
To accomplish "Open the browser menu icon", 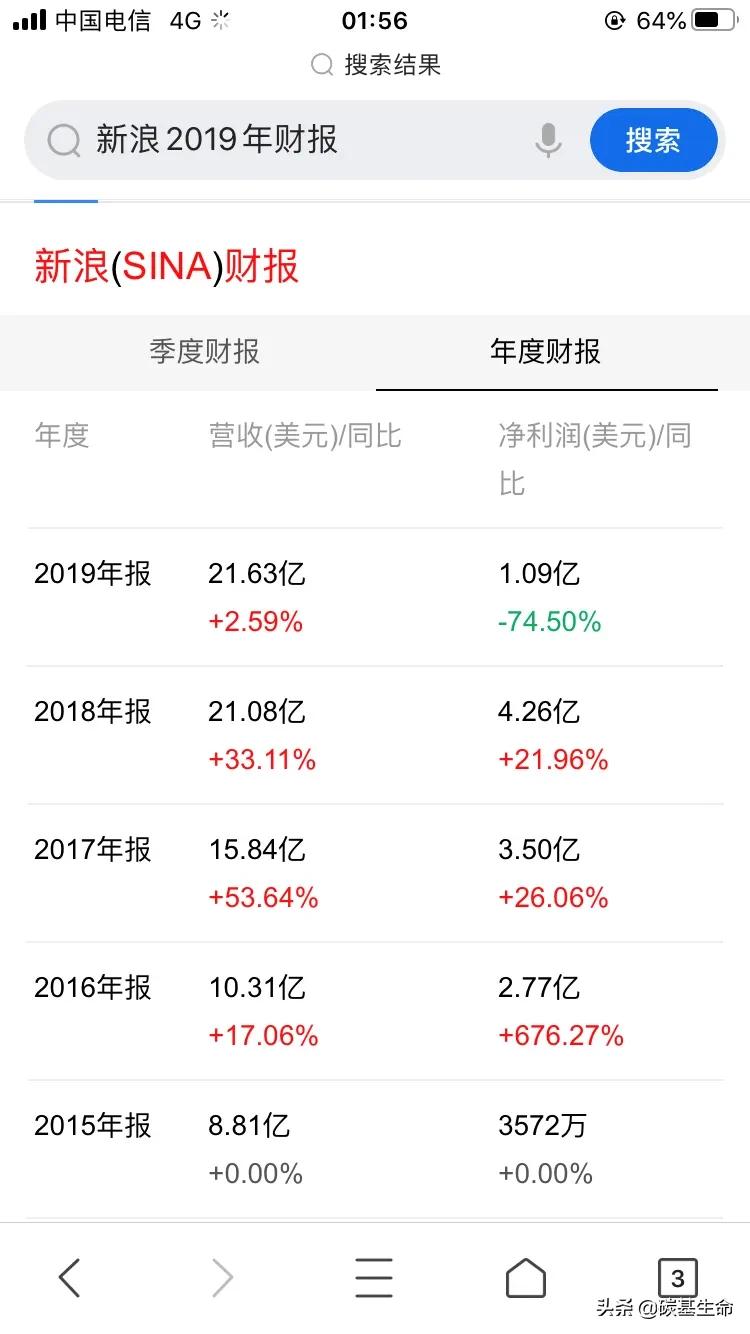I will [x=374, y=1277].
